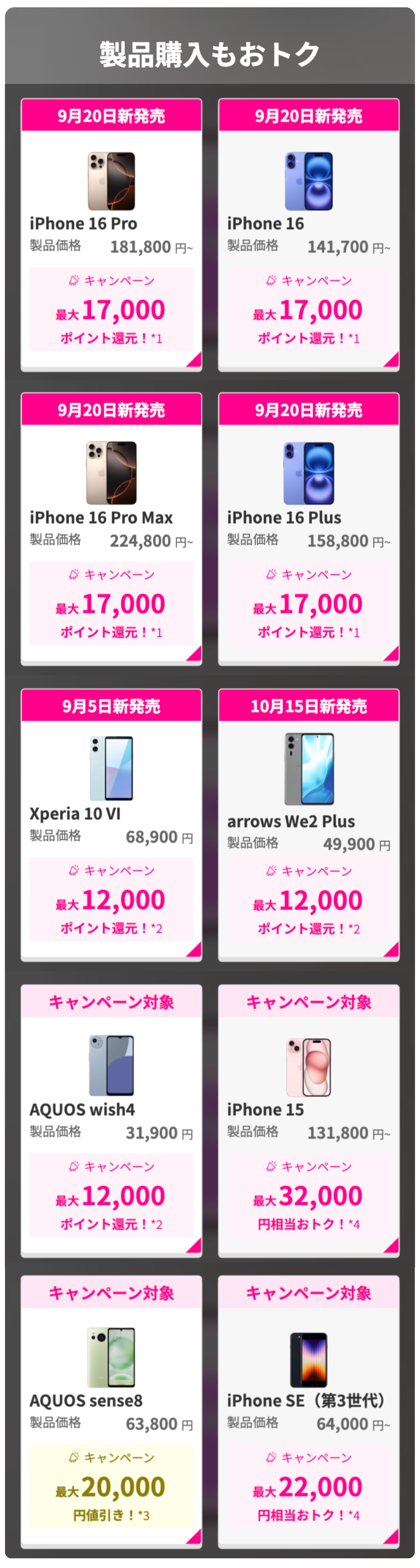Viewport: 420px width, 1568px height.
Task: Open the iPhone 16 product card
Action: (x=309, y=234)
